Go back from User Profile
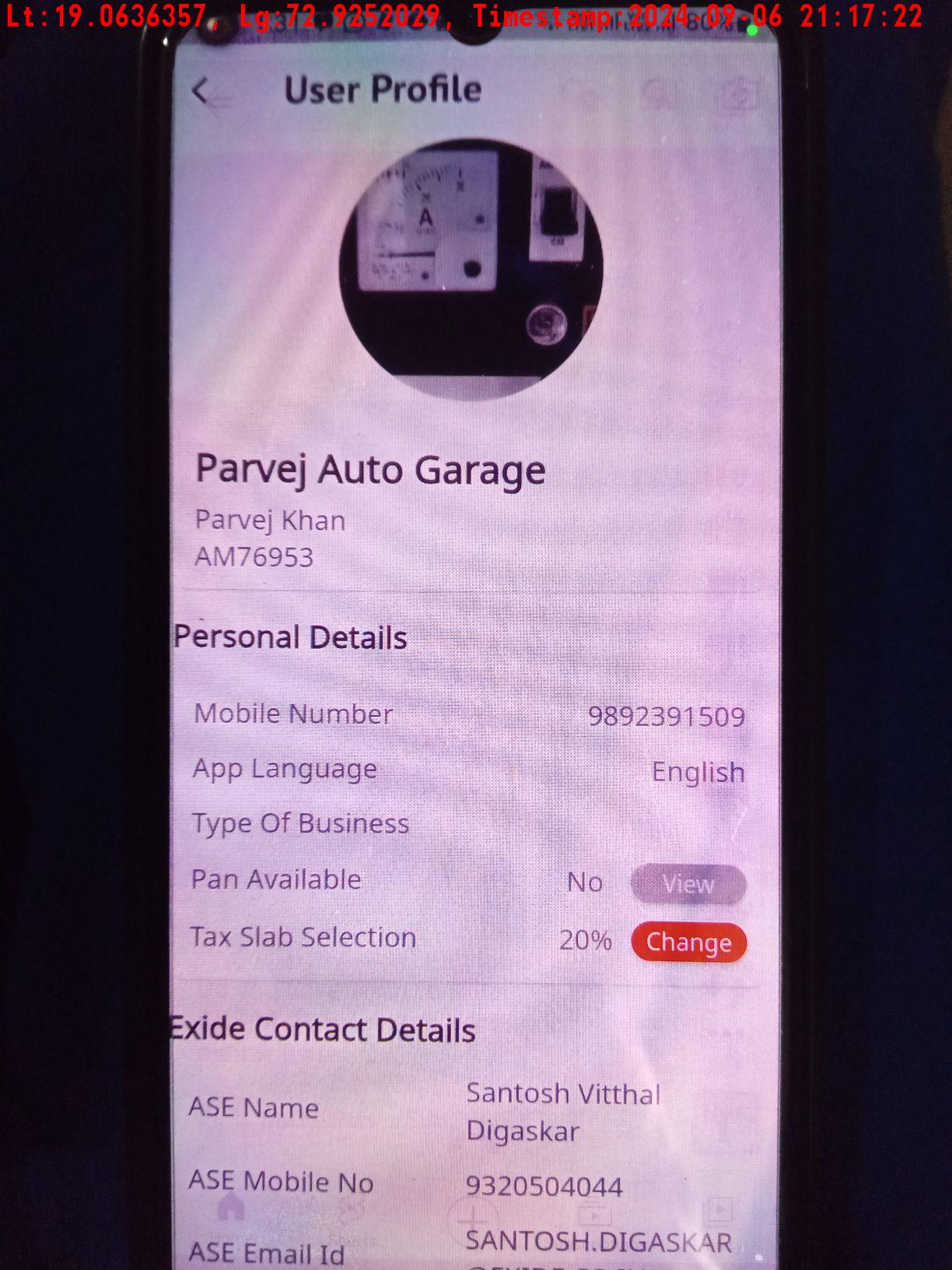 click(201, 91)
